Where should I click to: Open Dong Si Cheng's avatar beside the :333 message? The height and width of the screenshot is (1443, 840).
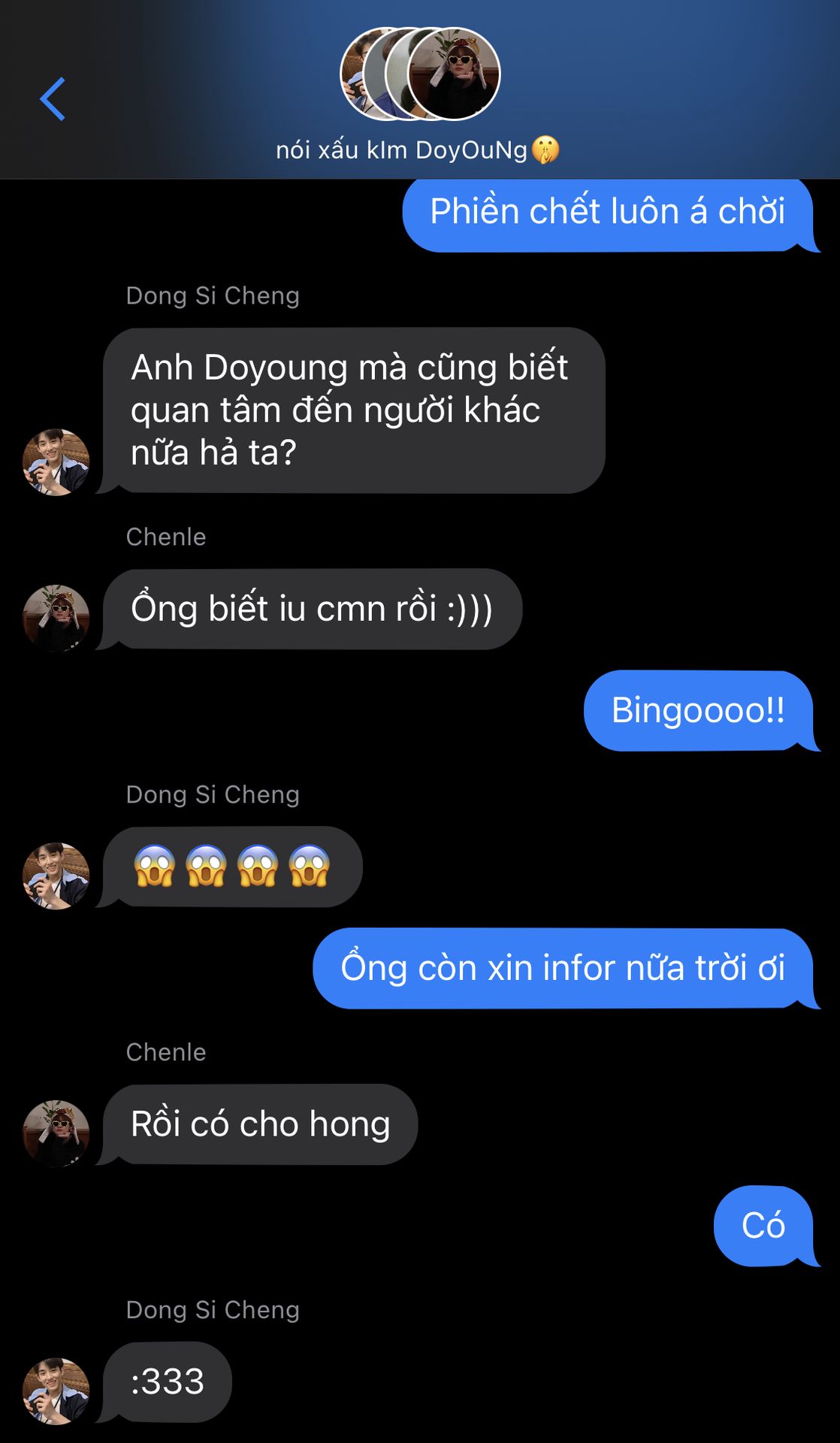tap(56, 1390)
